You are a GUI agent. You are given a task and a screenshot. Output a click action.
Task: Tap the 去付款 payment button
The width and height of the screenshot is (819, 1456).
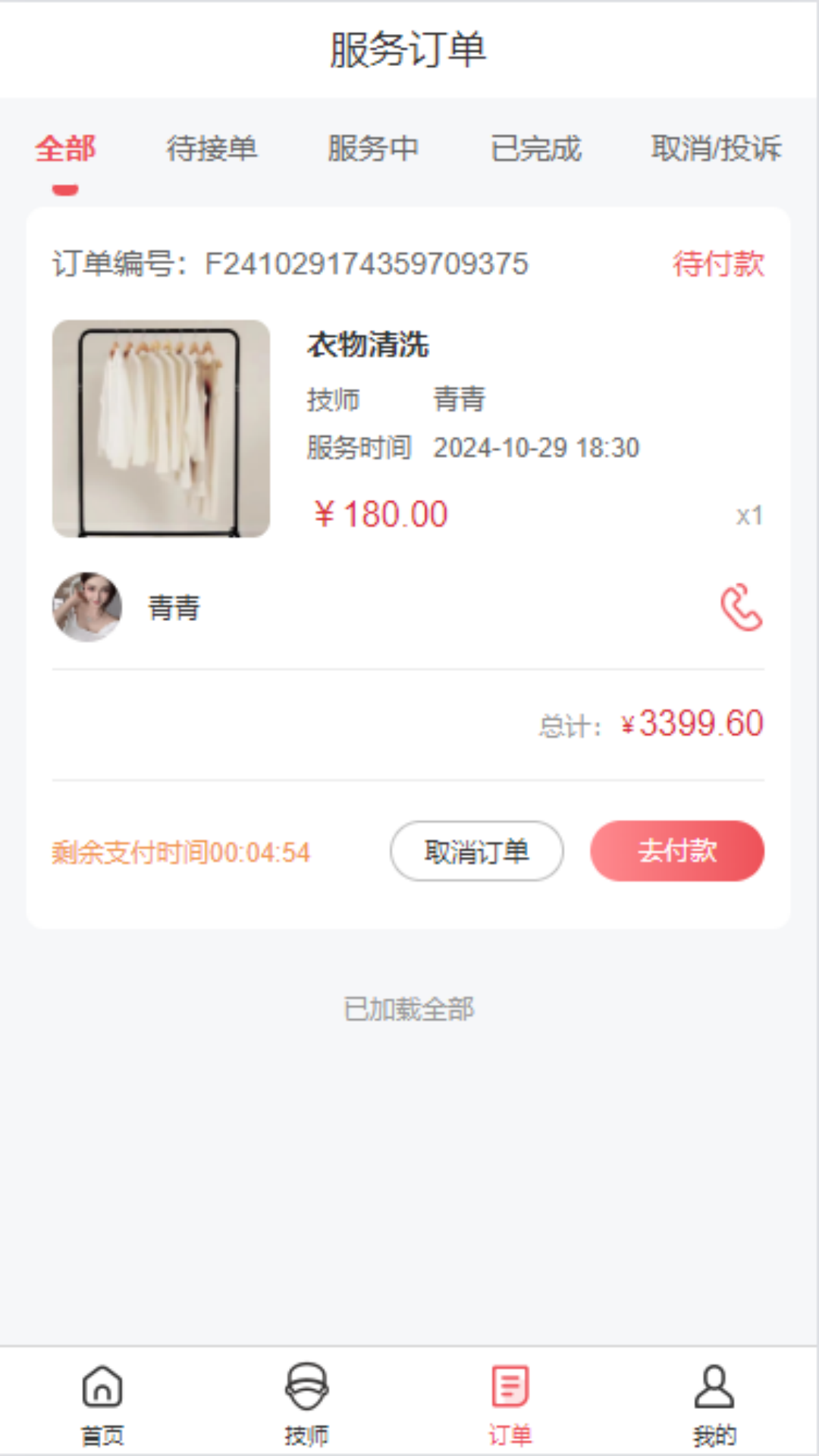(x=677, y=851)
